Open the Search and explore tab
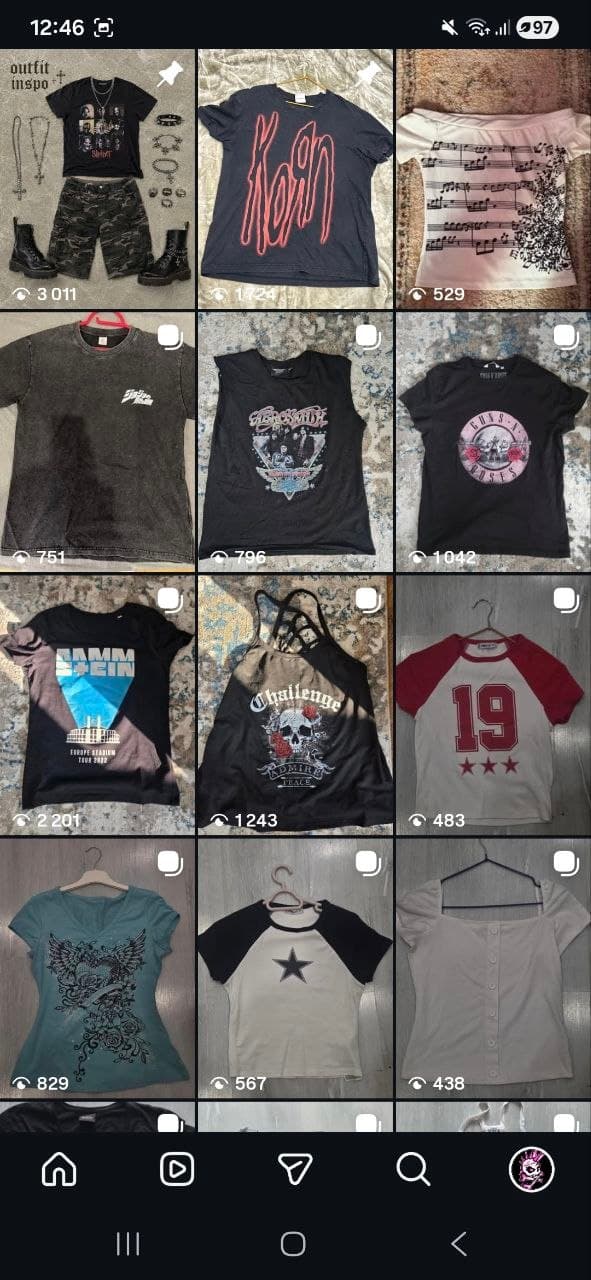 [413, 1169]
